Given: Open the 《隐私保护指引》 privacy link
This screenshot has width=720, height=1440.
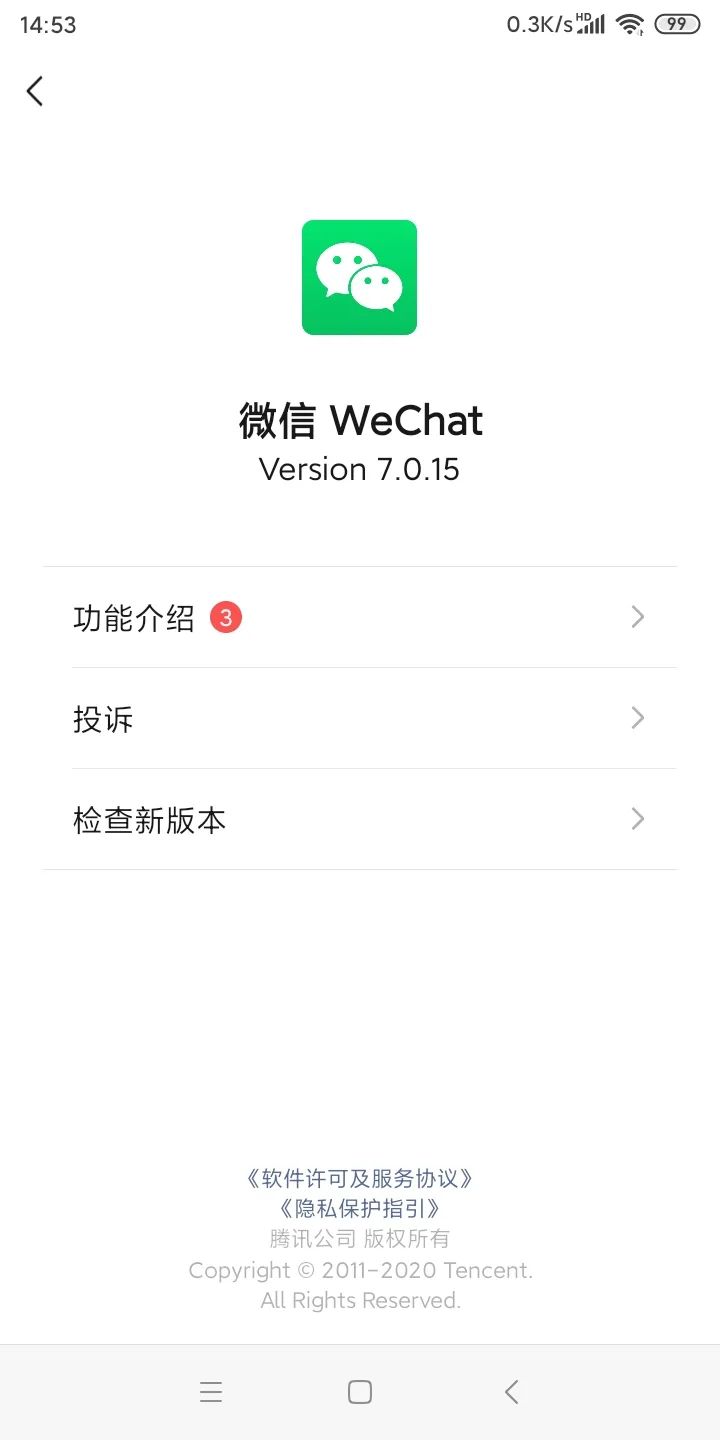Looking at the screenshot, I should pyautogui.click(x=360, y=1208).
